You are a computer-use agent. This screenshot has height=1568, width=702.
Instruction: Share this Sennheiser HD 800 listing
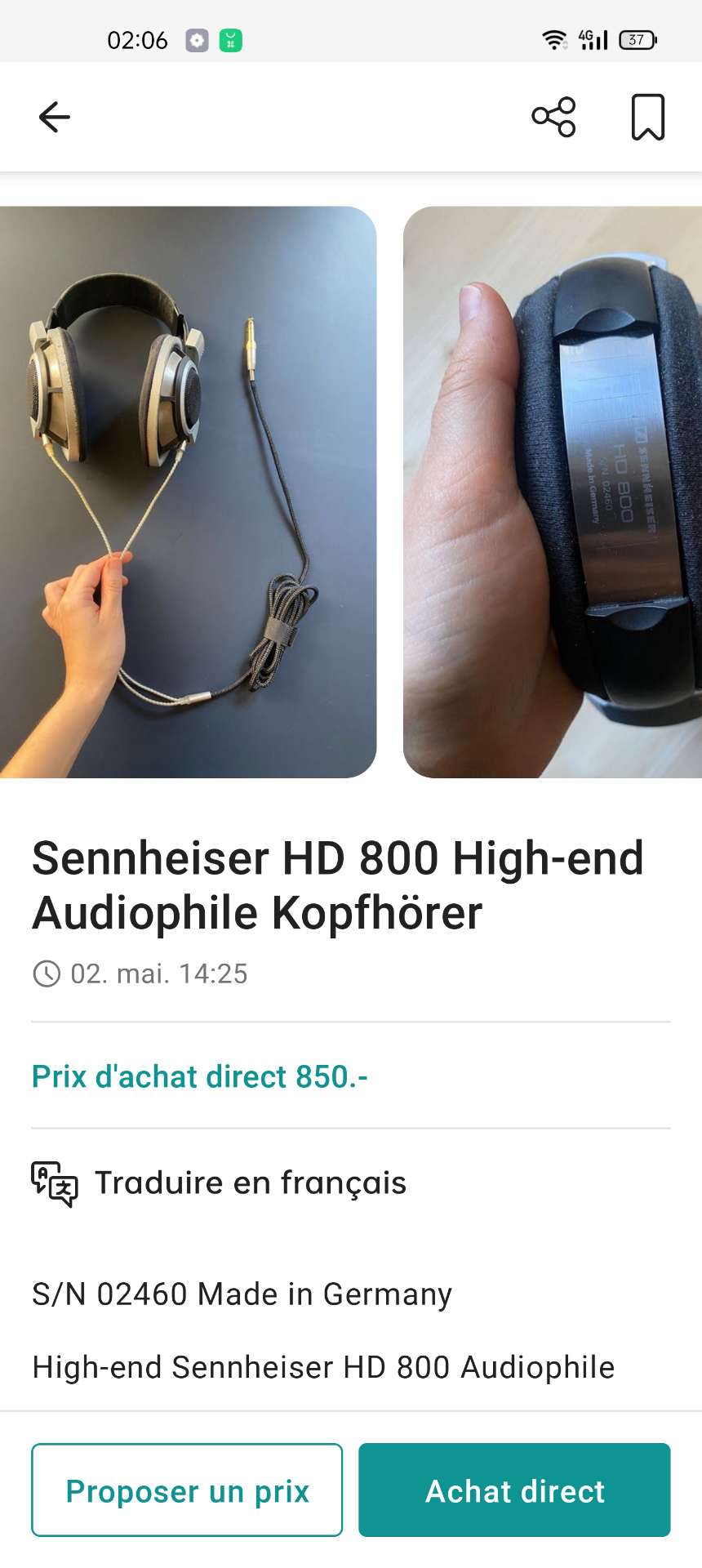click(553, 117)
